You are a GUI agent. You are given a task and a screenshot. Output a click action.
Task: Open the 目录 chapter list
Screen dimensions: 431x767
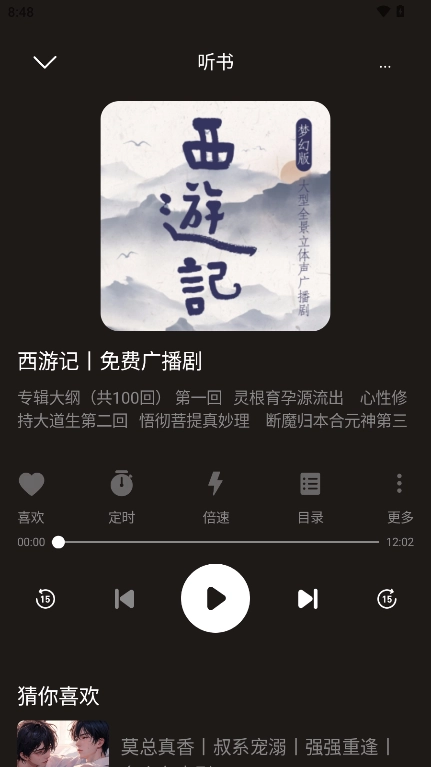pos(310,497)
